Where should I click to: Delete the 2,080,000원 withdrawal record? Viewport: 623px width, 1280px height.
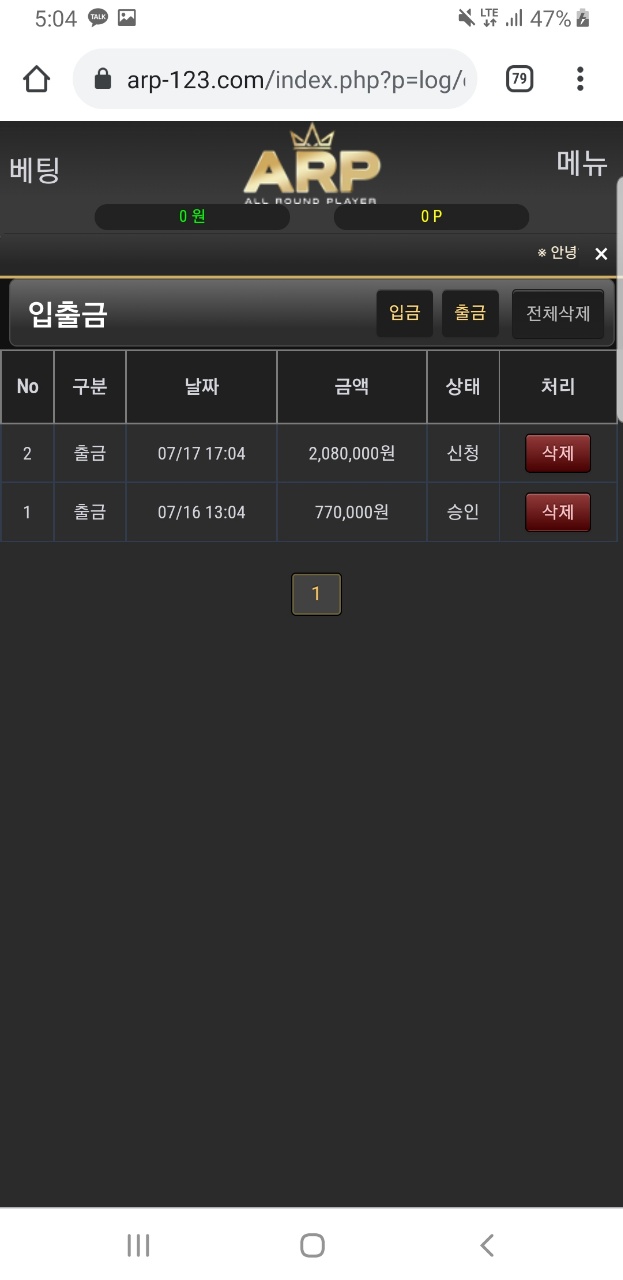coord(558,454)
